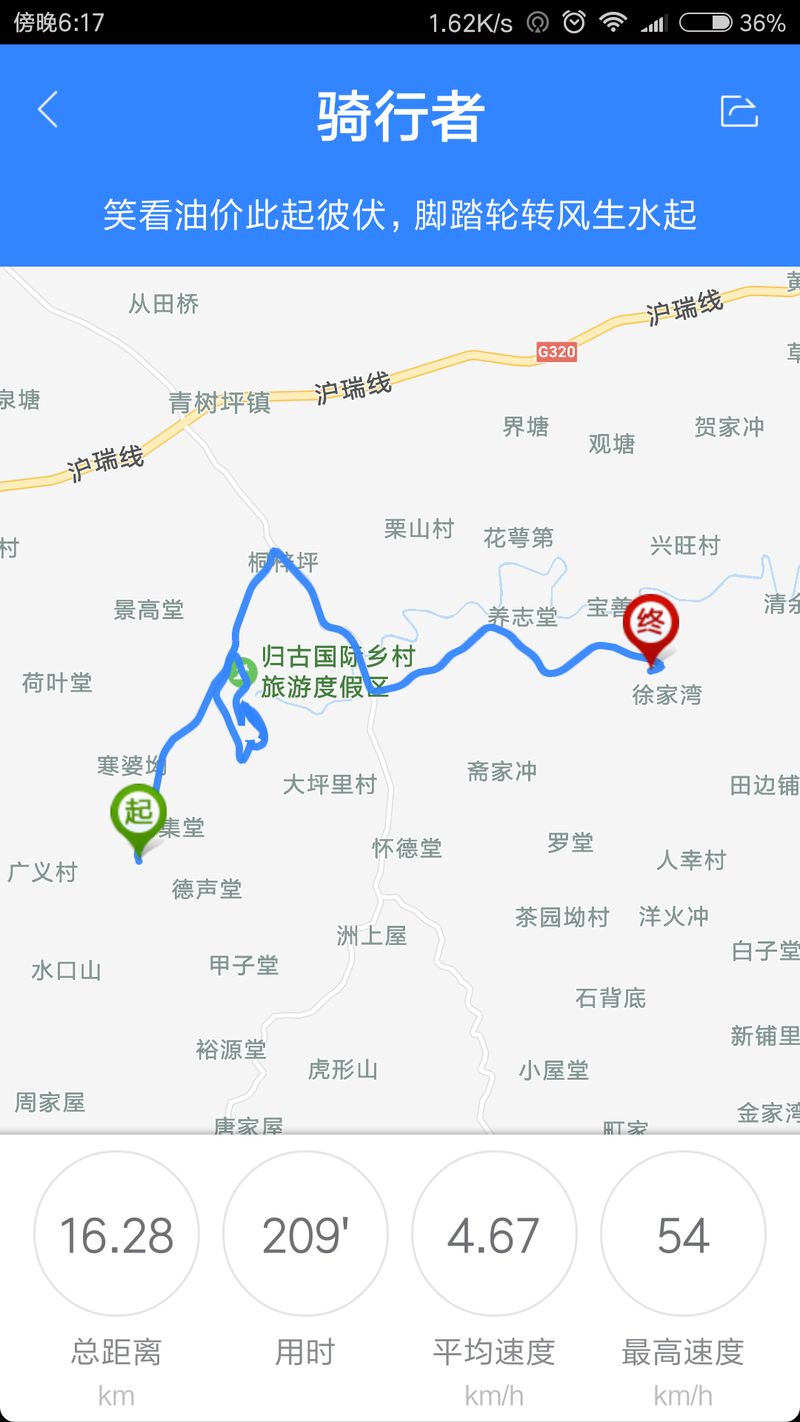
Task: Open the 16.28 总距离 stat circle
Action: (x=116, y=1235)
